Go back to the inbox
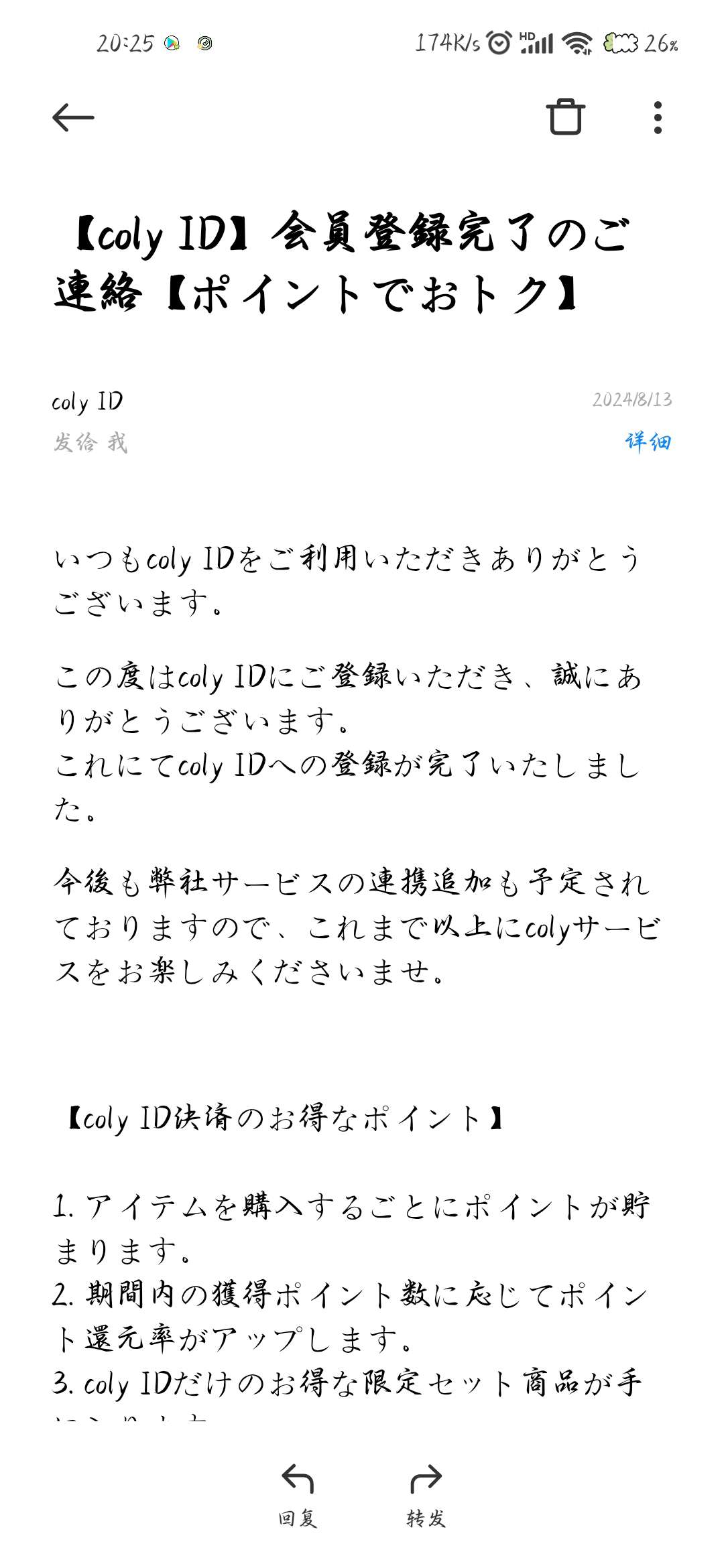 pos(73,117)
